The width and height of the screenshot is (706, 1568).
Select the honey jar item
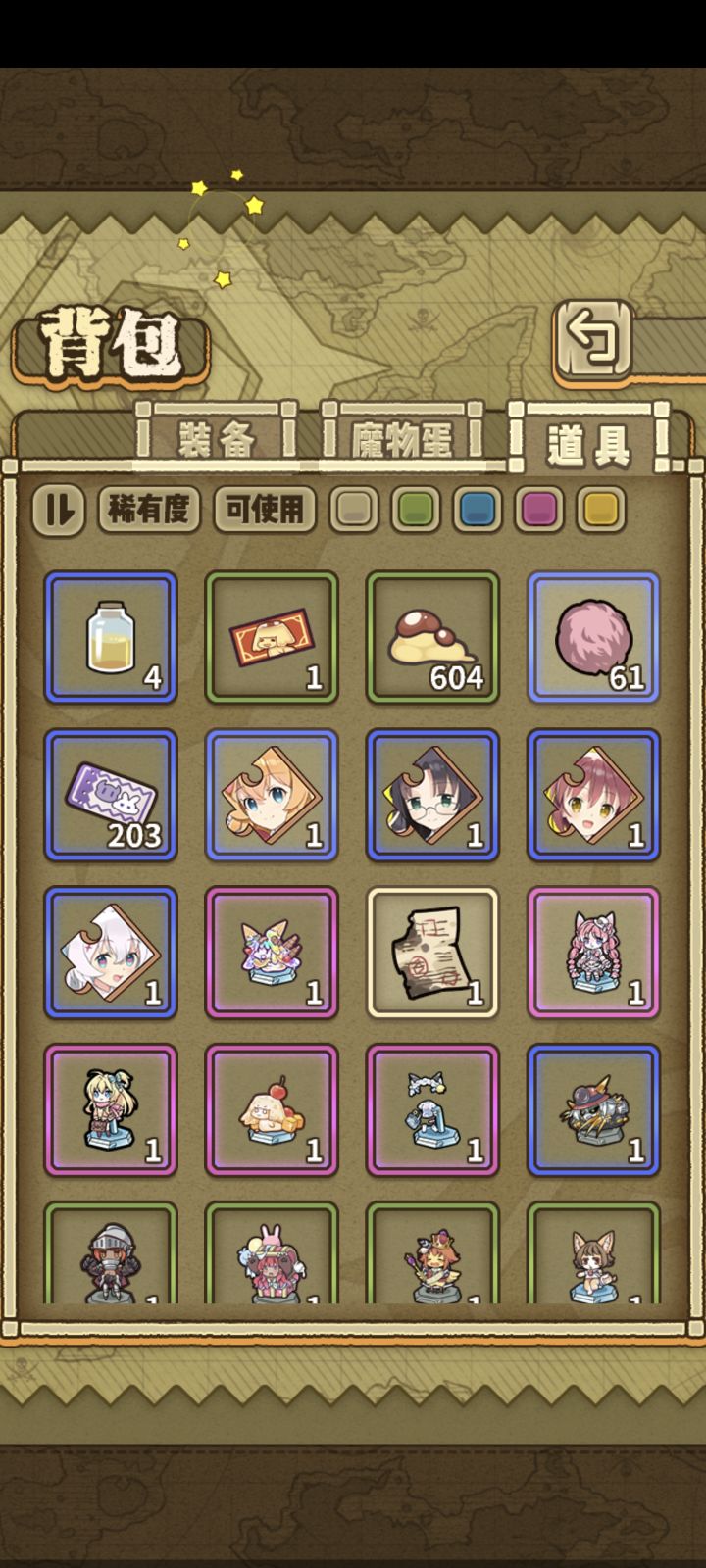111,637
